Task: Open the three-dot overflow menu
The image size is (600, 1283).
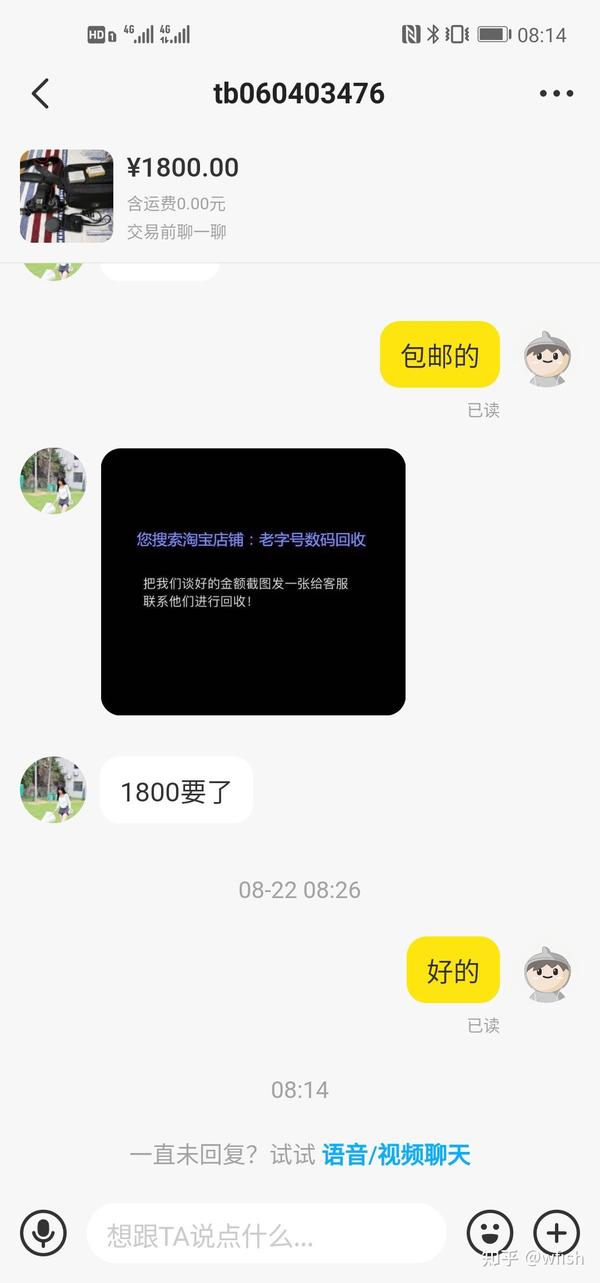Action: pos(557,94)
